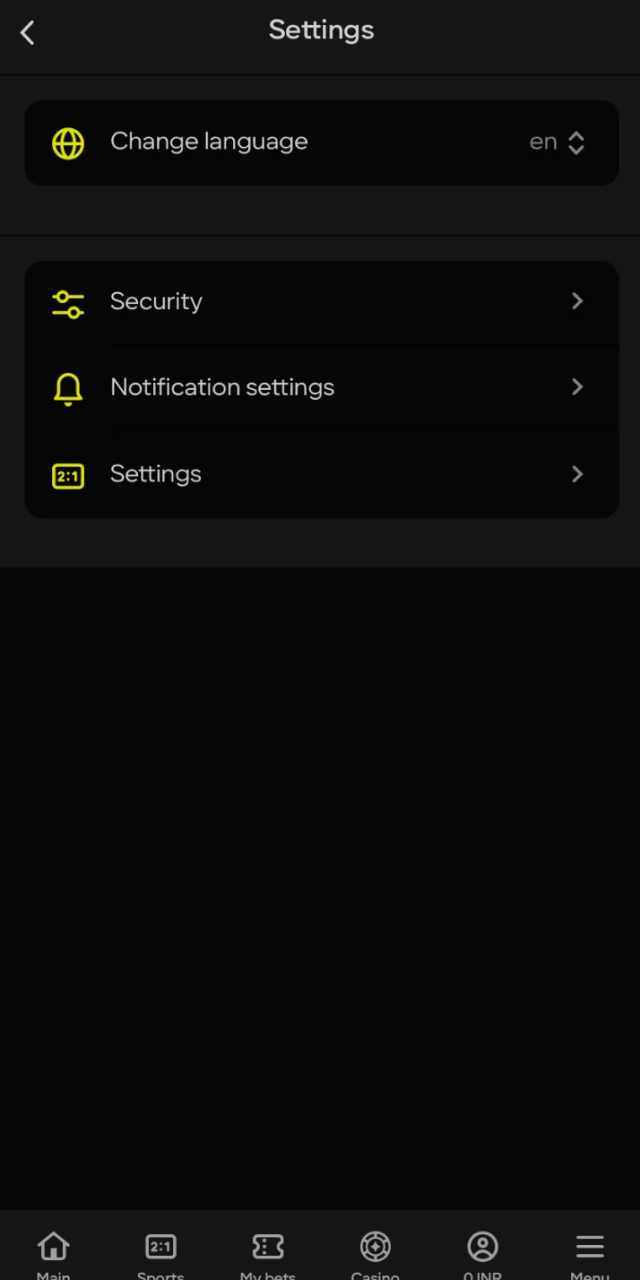The image size is (640, 1280).
Task: Go back from Settings screen
Action: [x=27, y=33]
